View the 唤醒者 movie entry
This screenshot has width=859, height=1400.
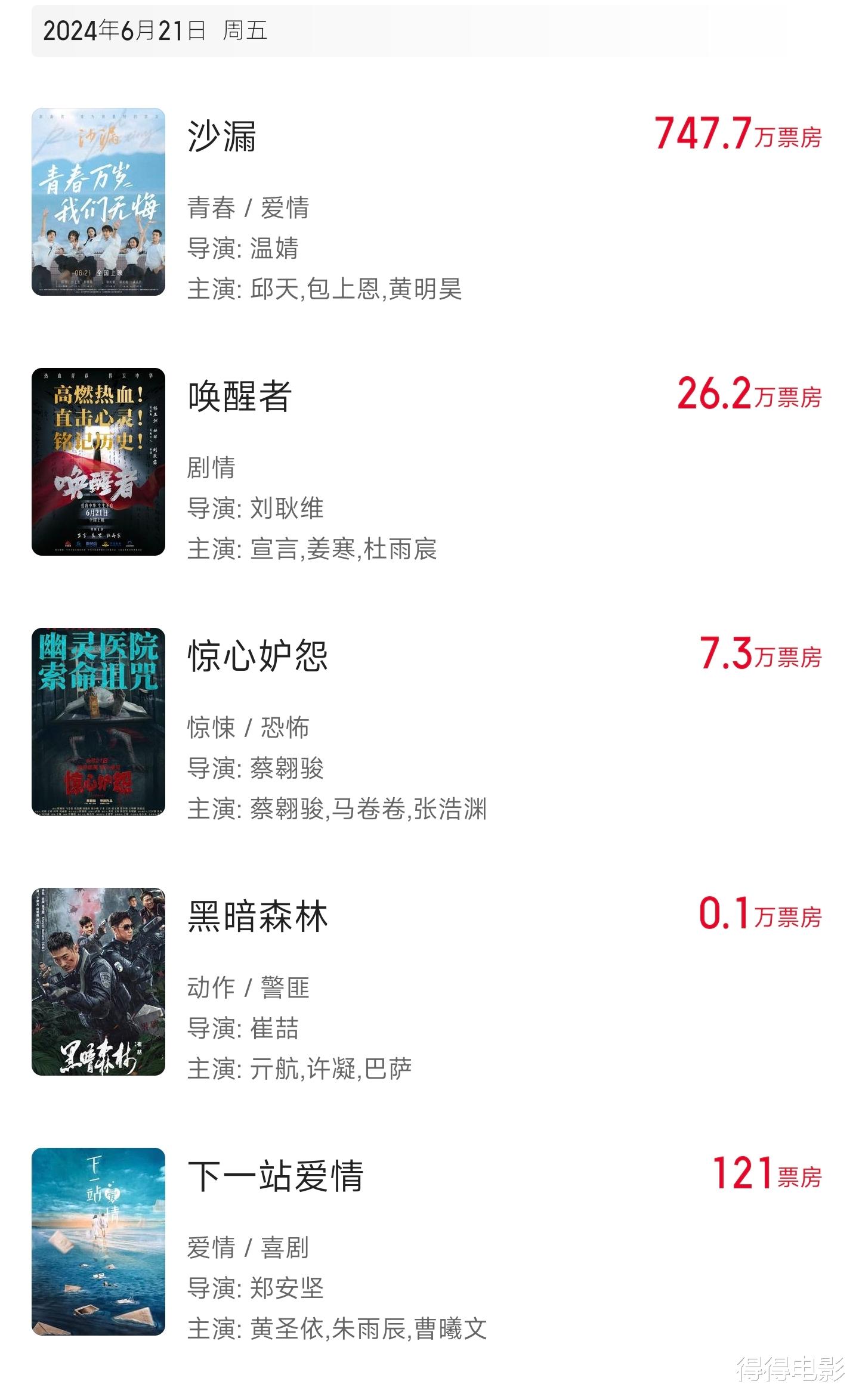(x=239, y=397)
